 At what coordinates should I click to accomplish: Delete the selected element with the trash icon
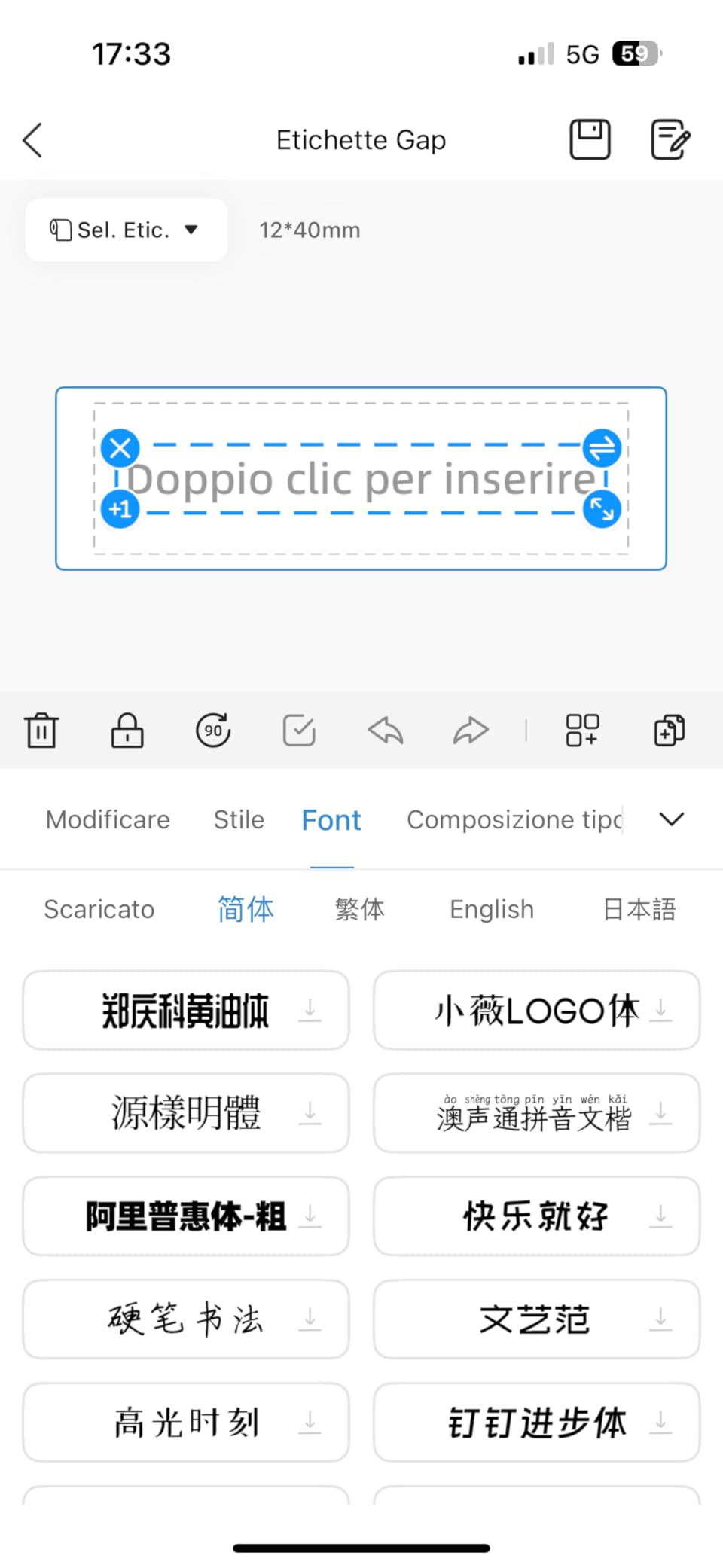pos(41,729)
